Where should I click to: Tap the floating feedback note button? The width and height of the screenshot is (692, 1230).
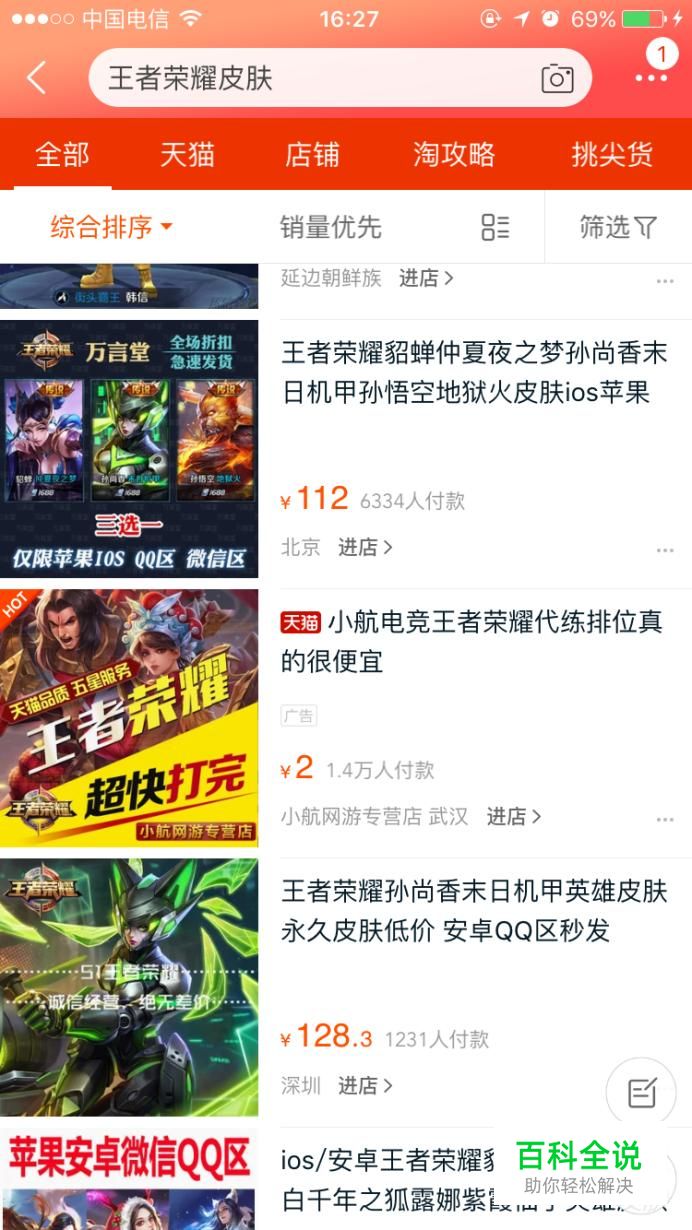(x=641, y=1093)
